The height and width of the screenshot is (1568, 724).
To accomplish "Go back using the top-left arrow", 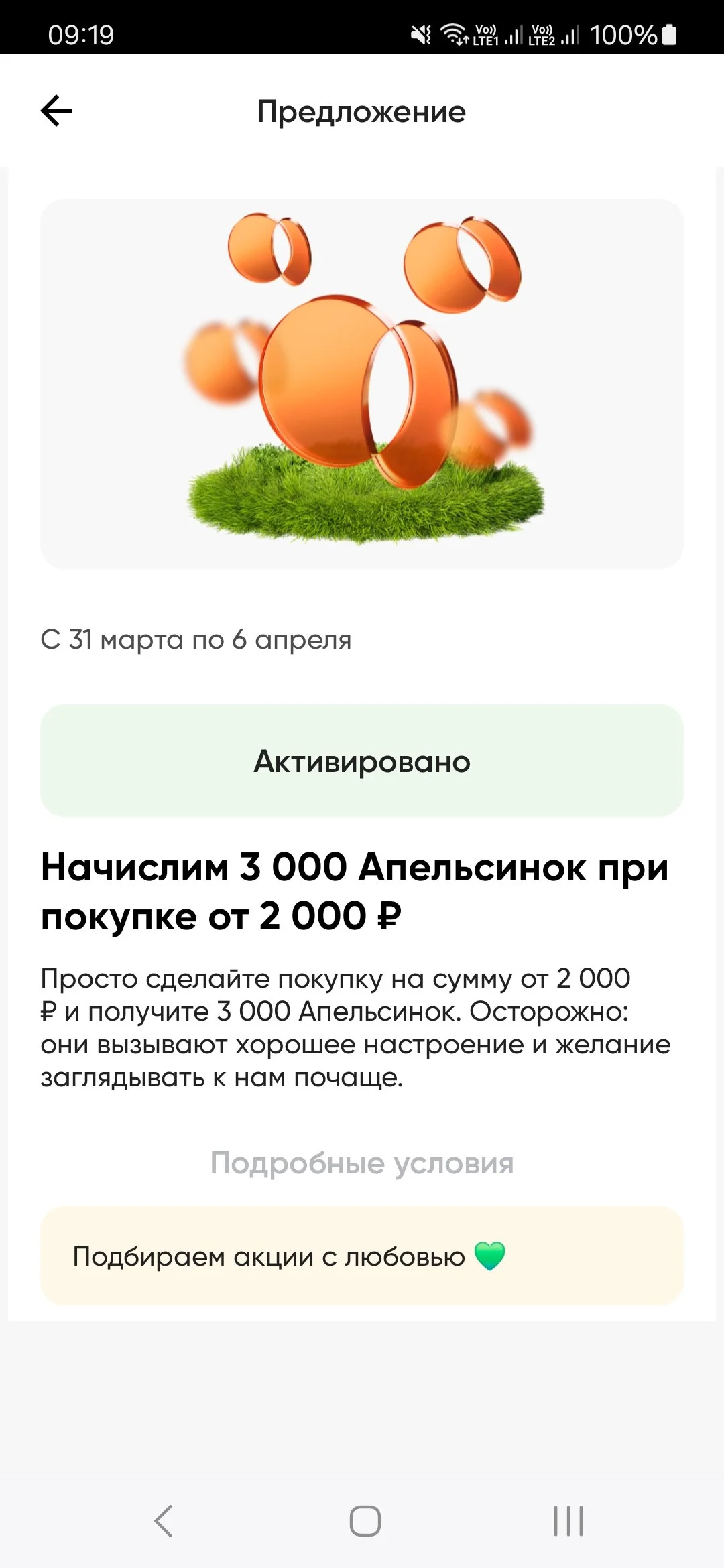I will 56,111.
